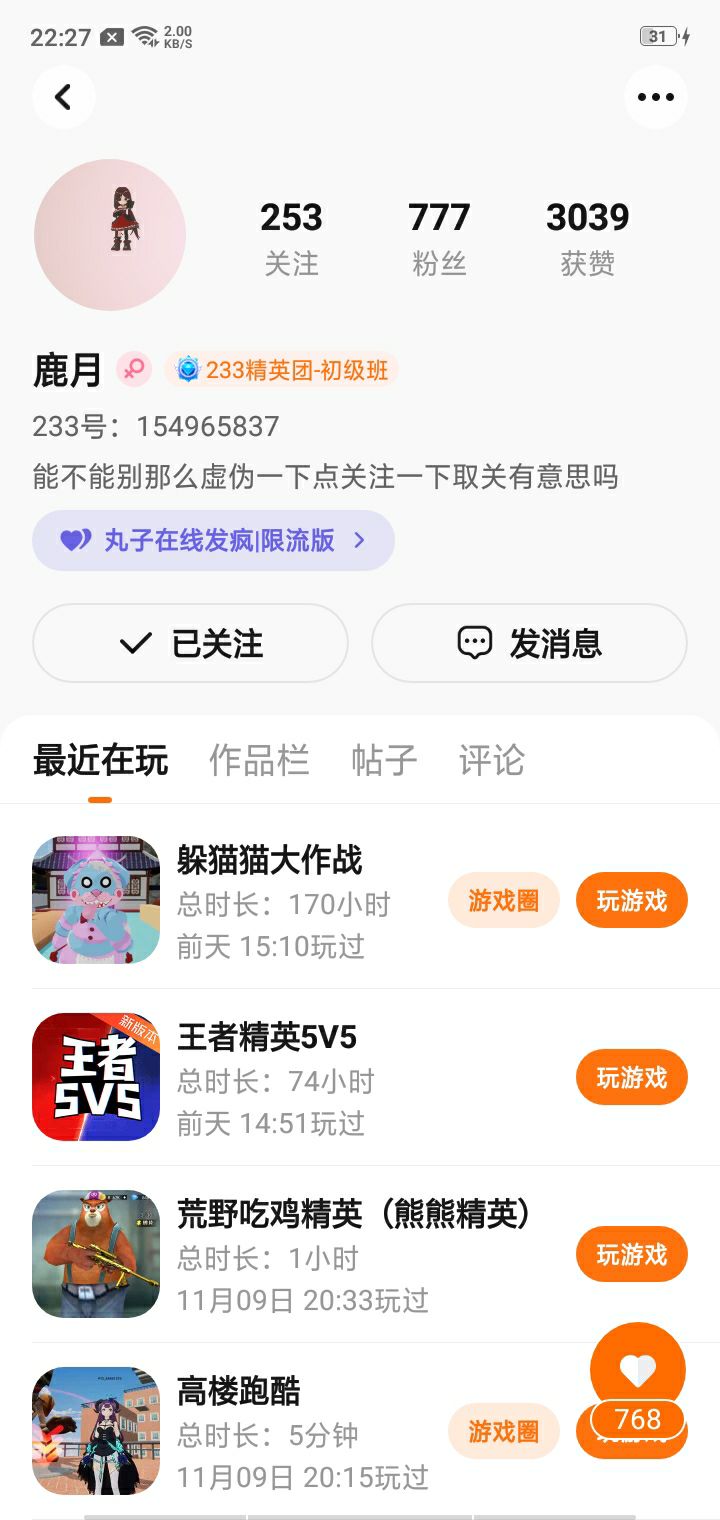Launch 王者精英5V5 via 玩游戏
The image size is (720, 1520).
631,1077
